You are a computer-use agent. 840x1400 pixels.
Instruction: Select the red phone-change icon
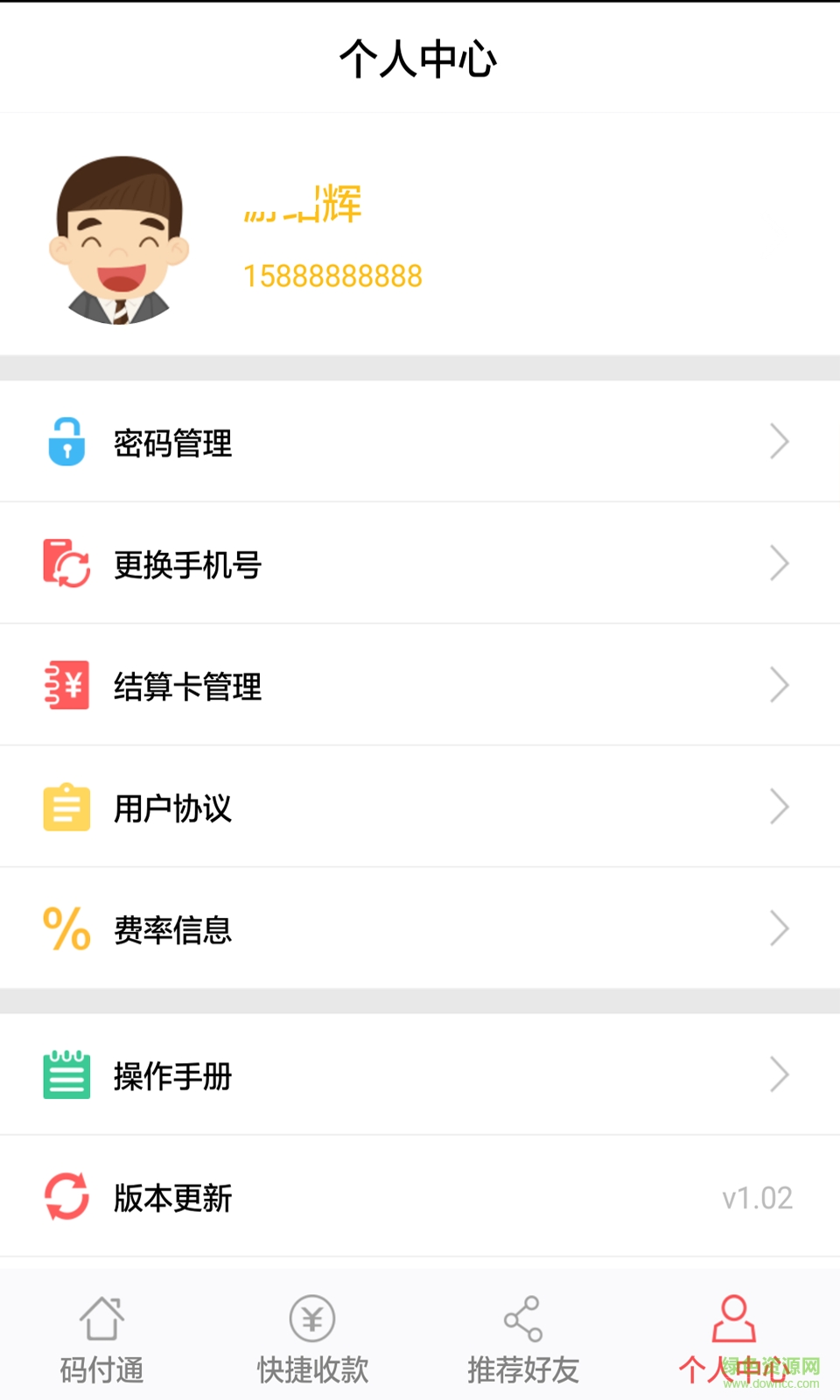[x=66, y=564]
